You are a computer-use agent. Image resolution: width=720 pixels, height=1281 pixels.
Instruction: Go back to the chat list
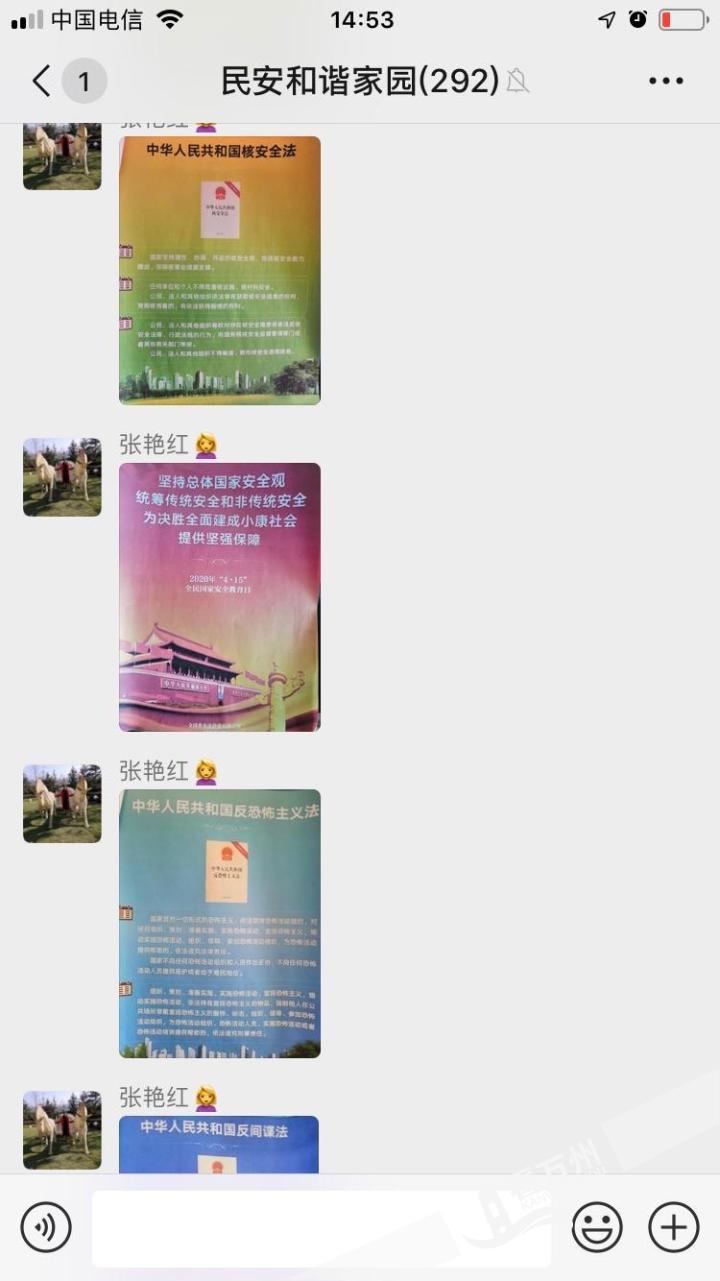[x=42, y=81]
